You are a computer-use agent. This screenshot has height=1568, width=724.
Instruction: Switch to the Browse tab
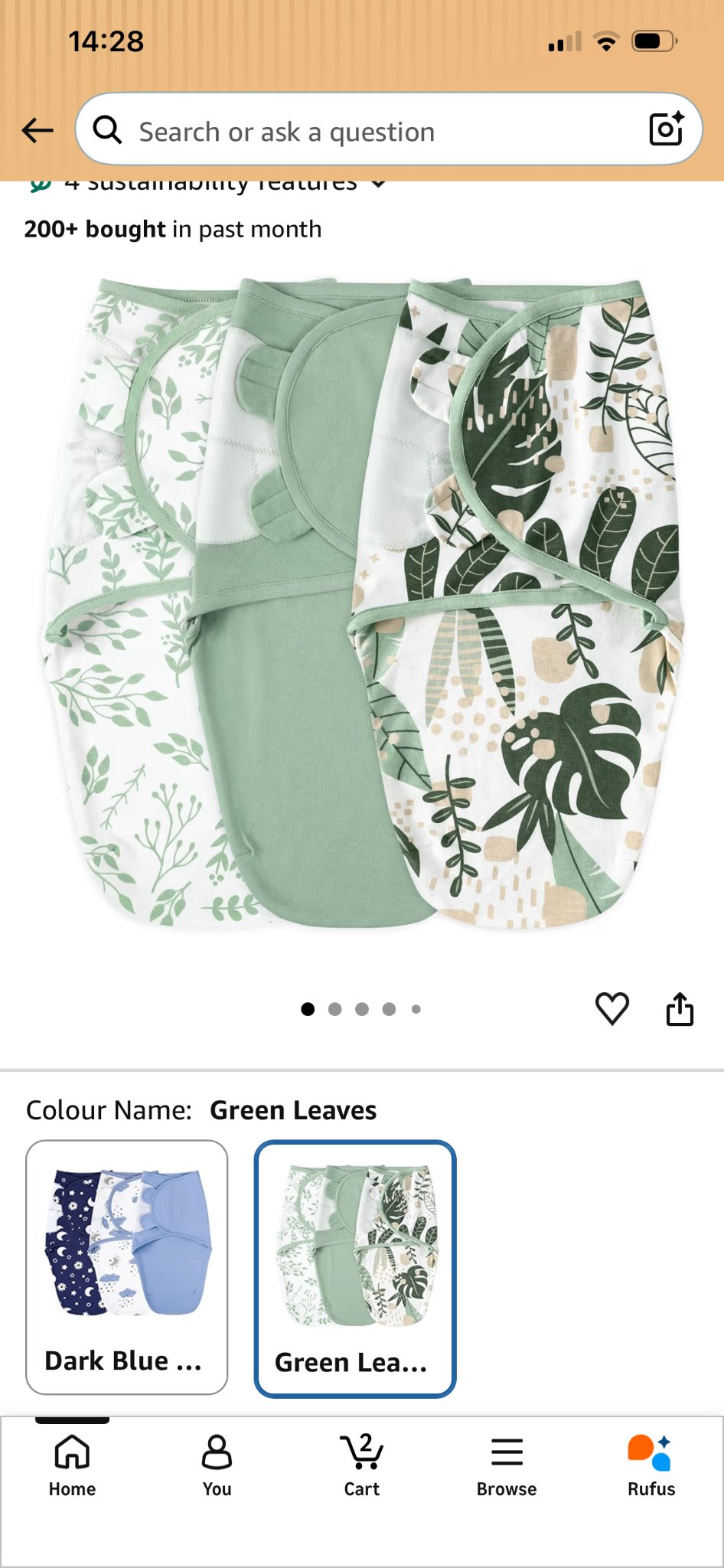click(507, 1465)
